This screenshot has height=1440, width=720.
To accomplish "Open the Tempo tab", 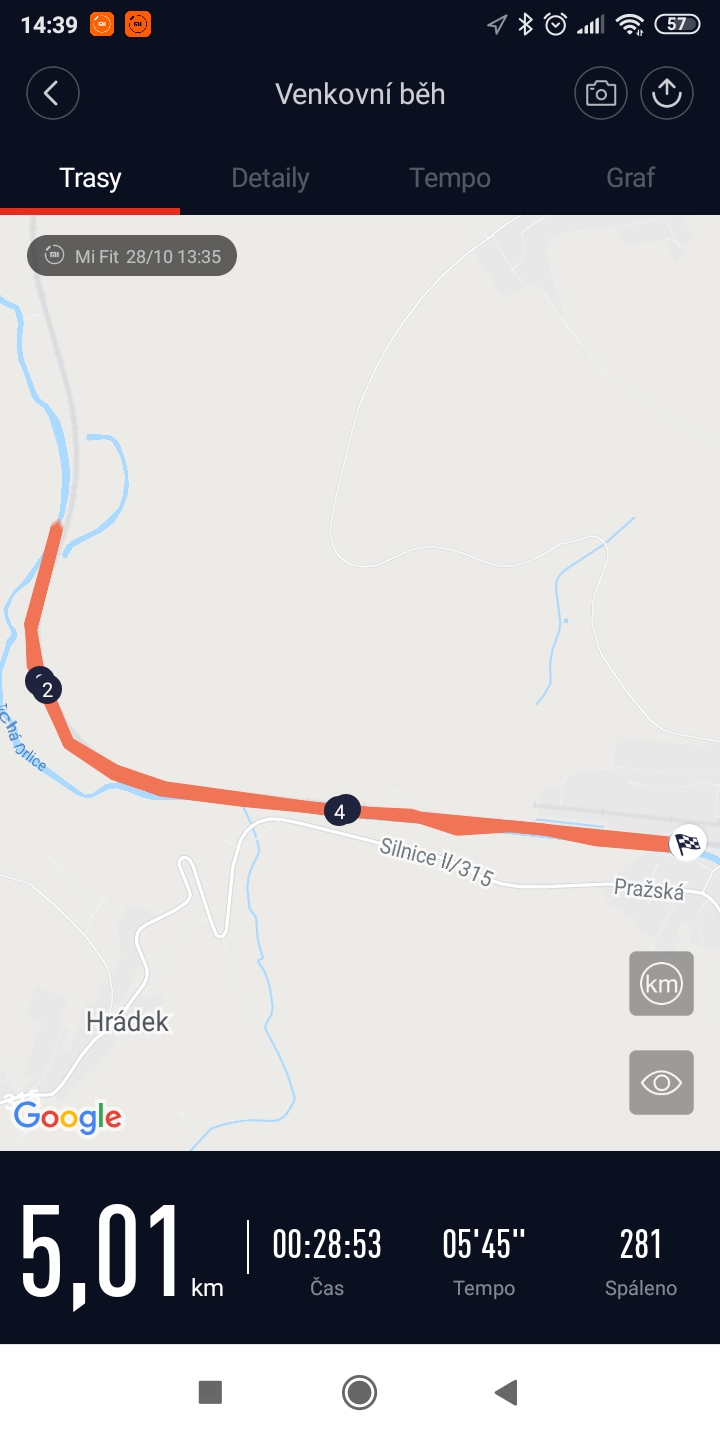I will point(450,178).
